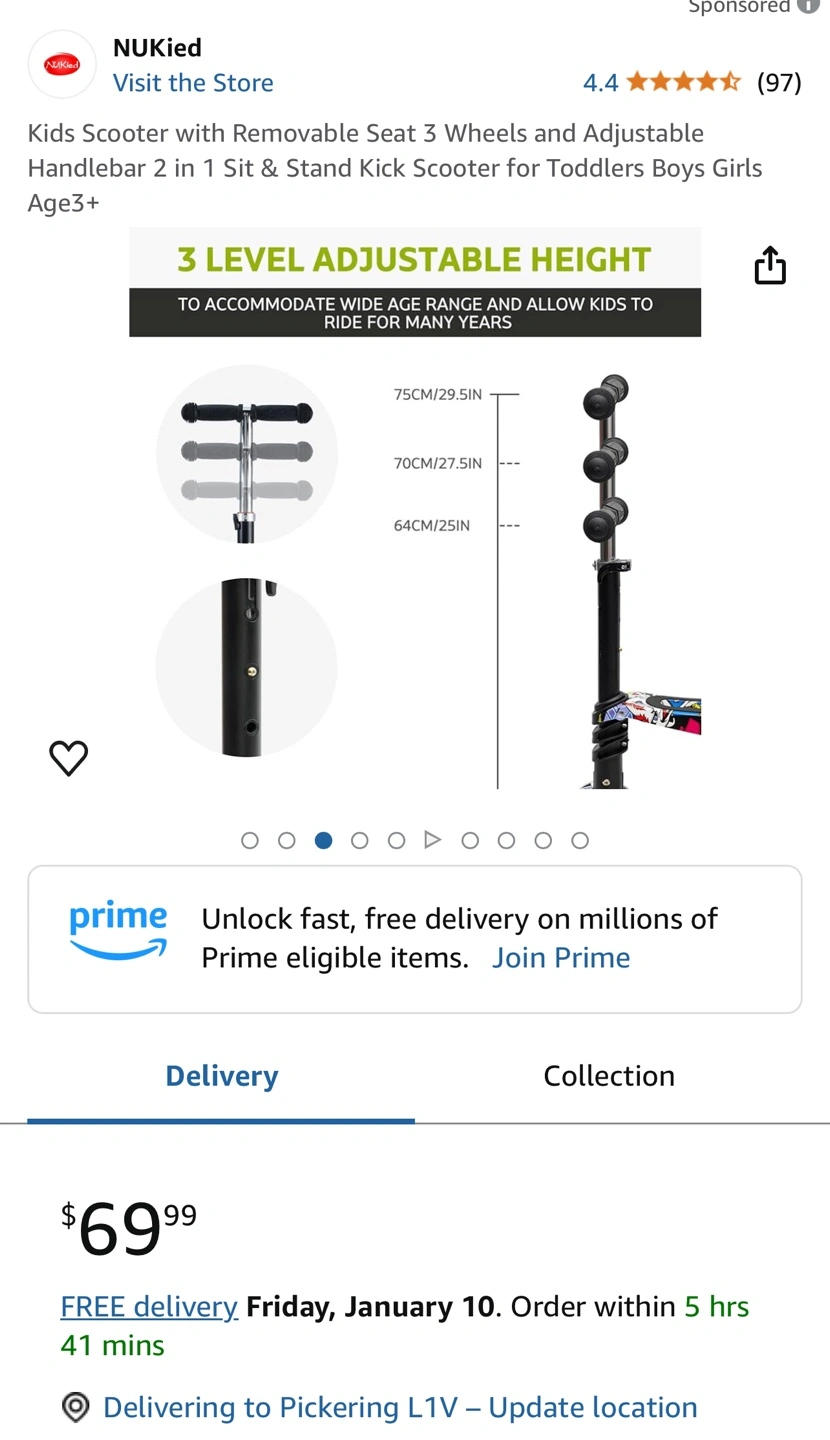Open the Sponsored info icon
The width and height of the screenshot is (830, 1440).
808,6
